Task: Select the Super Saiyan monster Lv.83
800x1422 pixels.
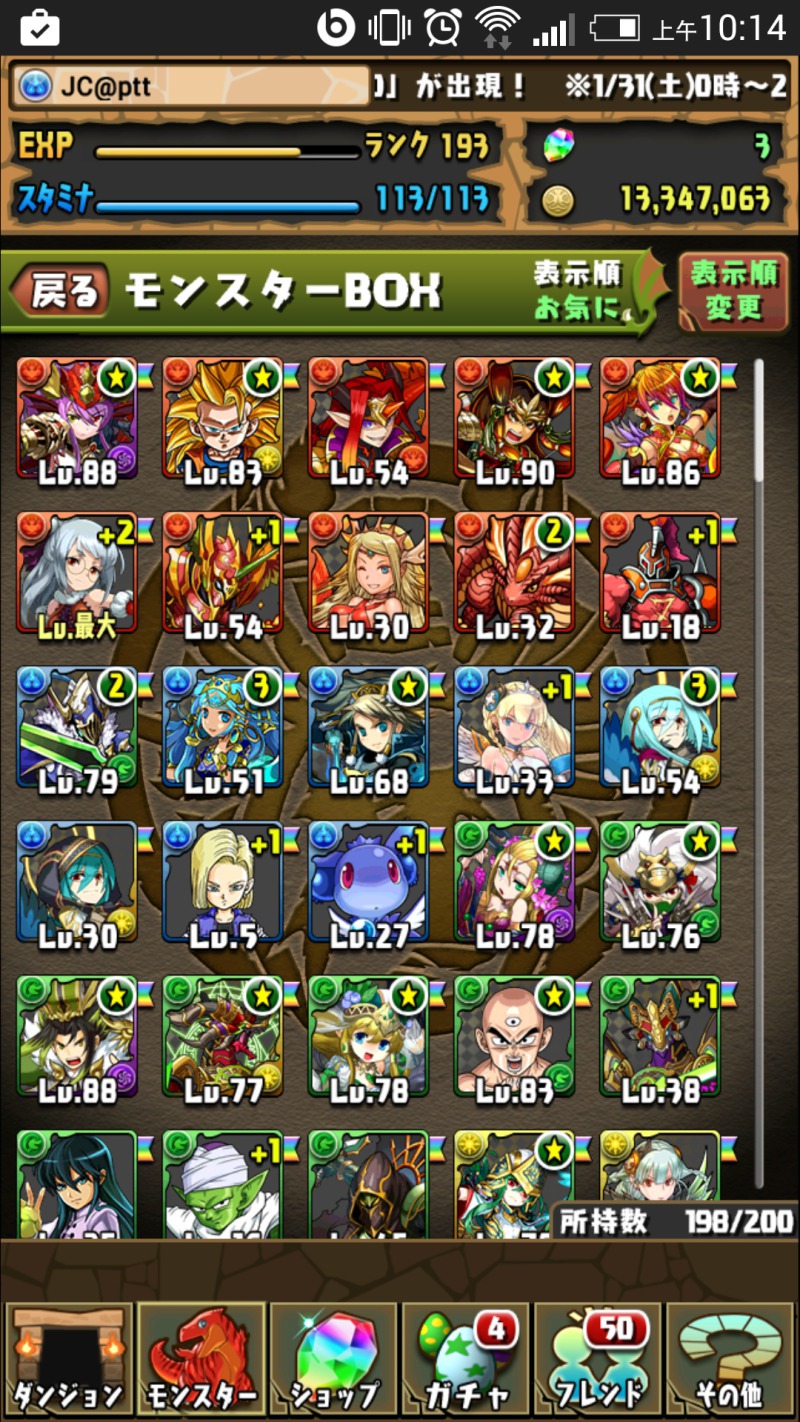Action: (x=224, y=418)
